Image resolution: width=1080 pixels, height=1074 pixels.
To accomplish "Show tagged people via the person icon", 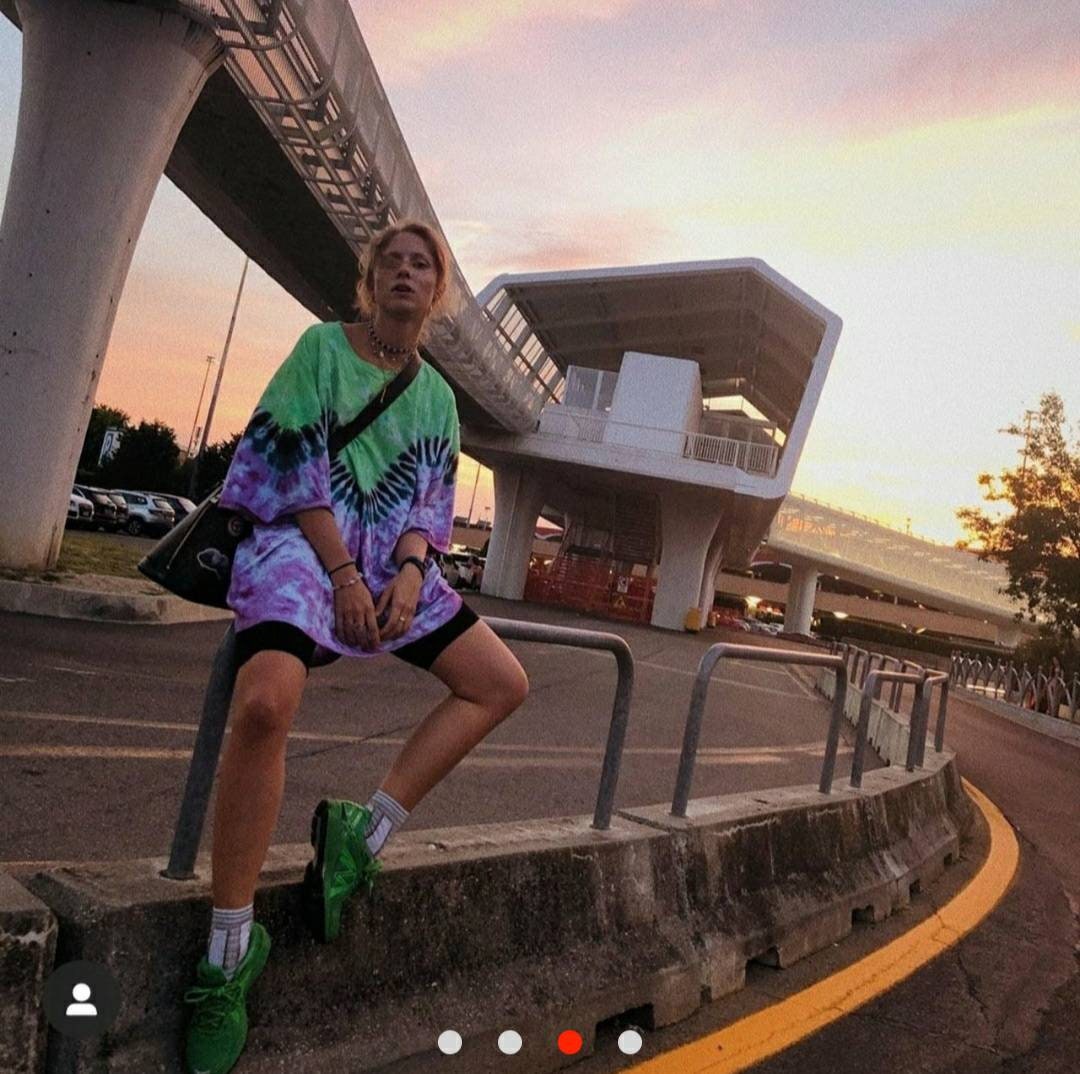I will (81, 999).
